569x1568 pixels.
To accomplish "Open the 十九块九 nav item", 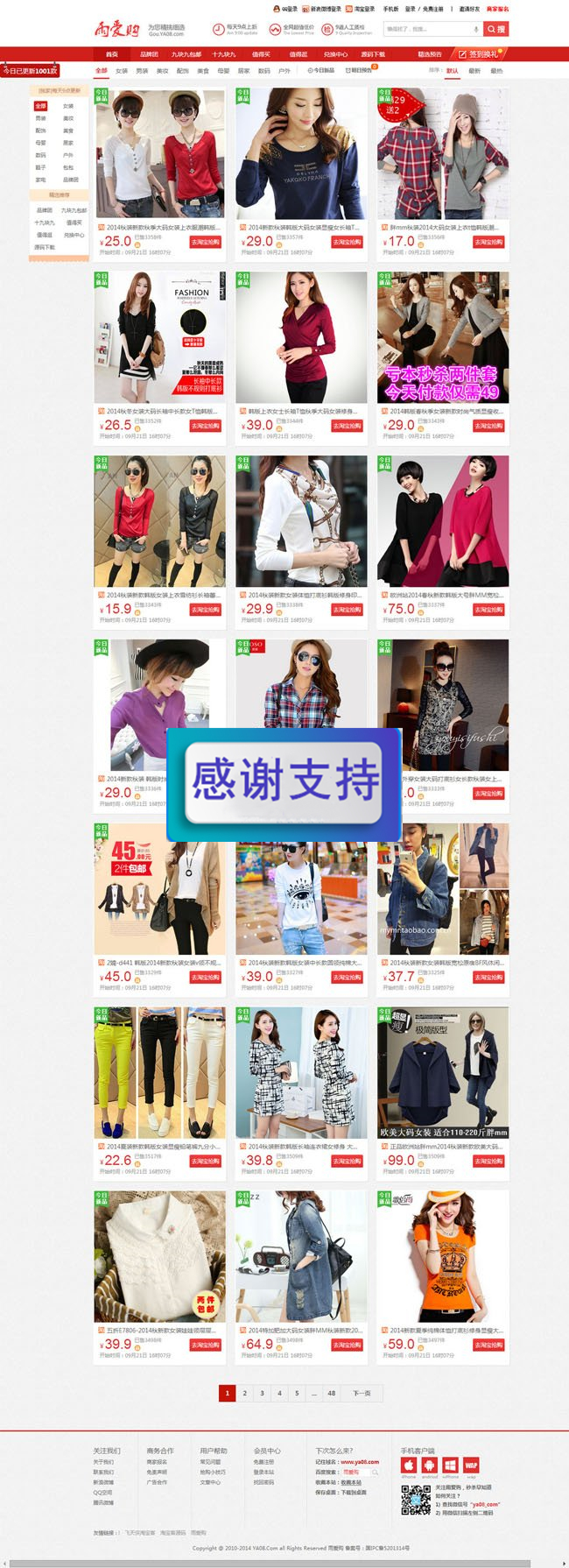I will tap(223, 54).
